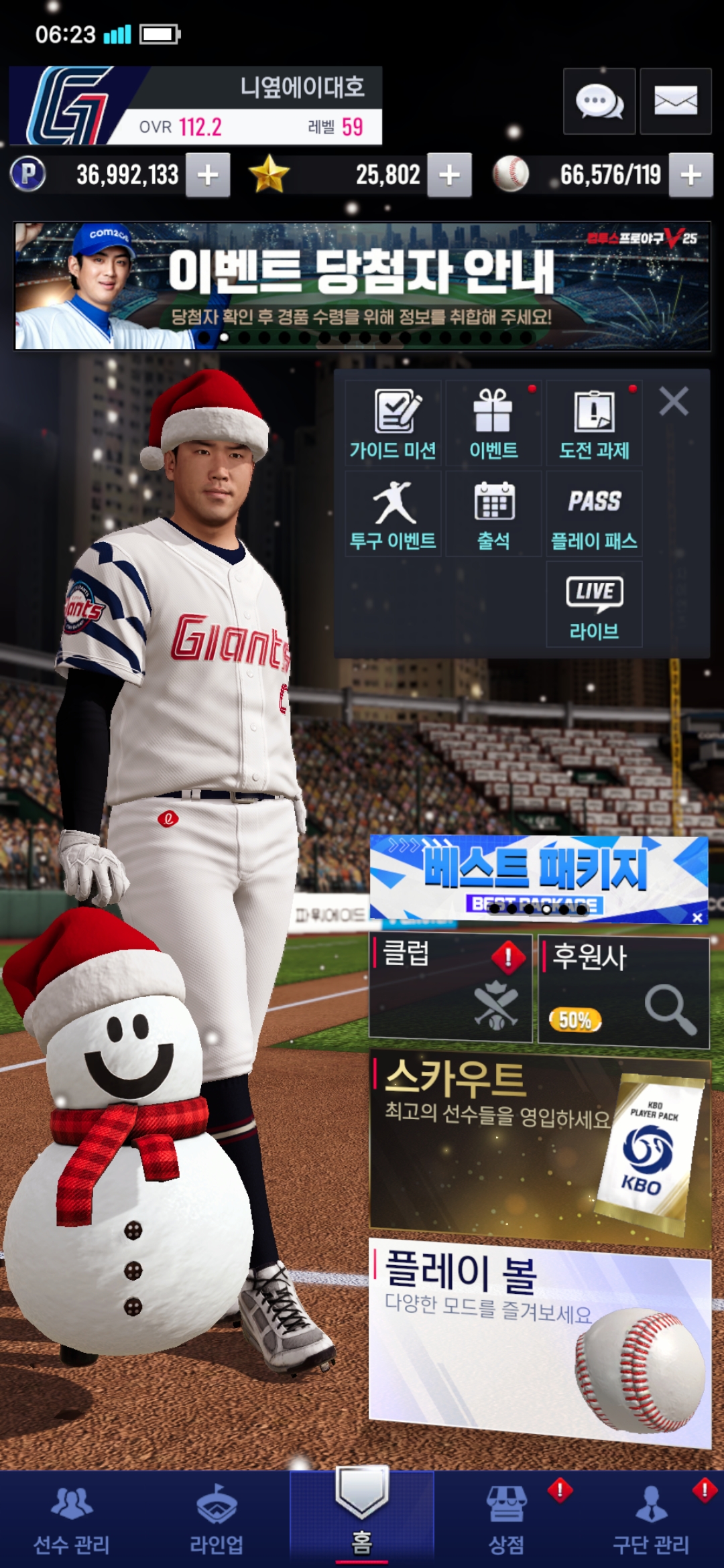Open 스카우트 to recruit players
Viewport: 724px width, 1568px height.
click(540, 1146)
